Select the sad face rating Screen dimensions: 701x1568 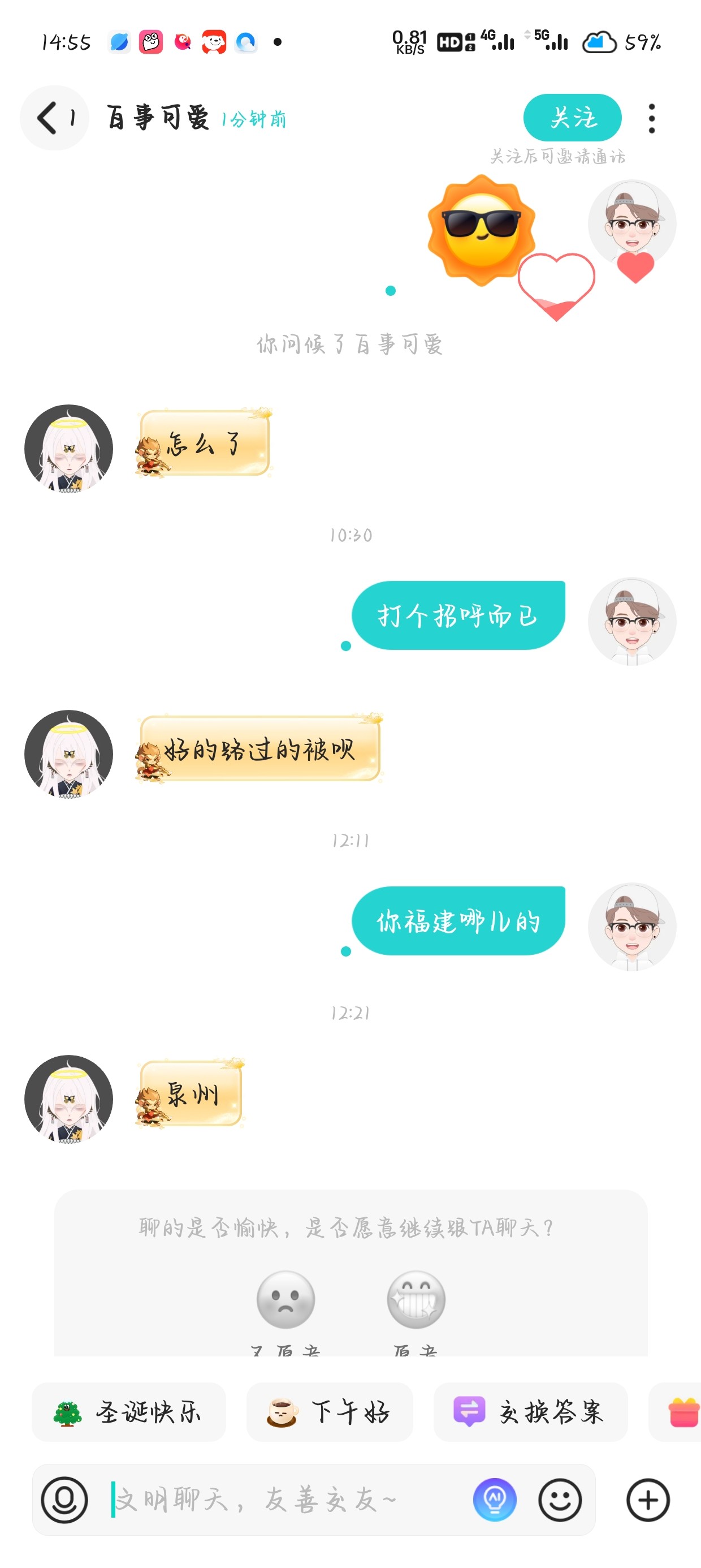[285, 1299]
